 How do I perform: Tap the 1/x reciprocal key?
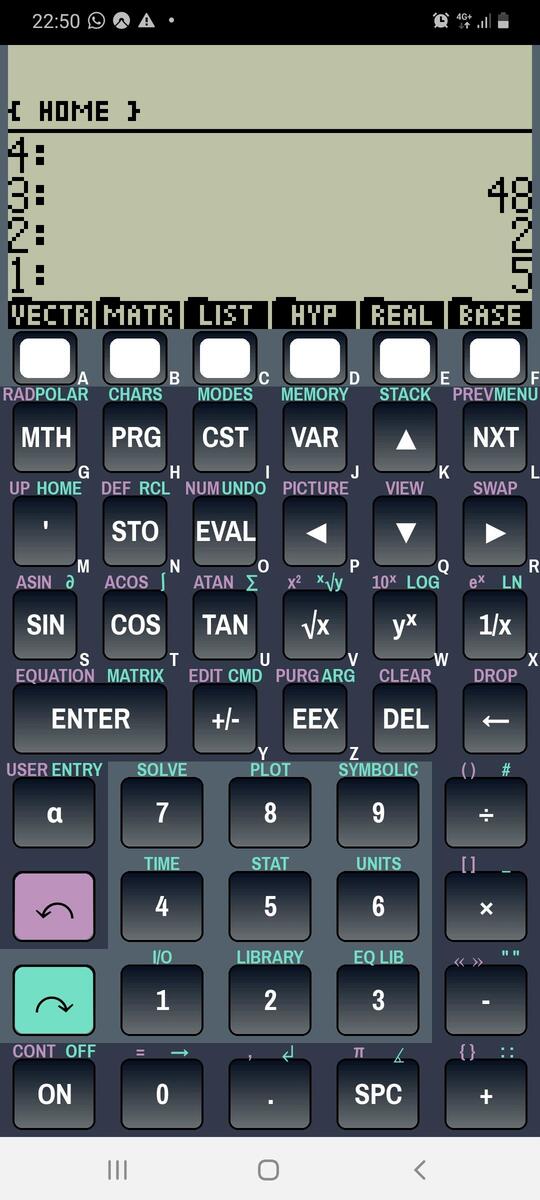pyautogui.click(x=495, y=625)
